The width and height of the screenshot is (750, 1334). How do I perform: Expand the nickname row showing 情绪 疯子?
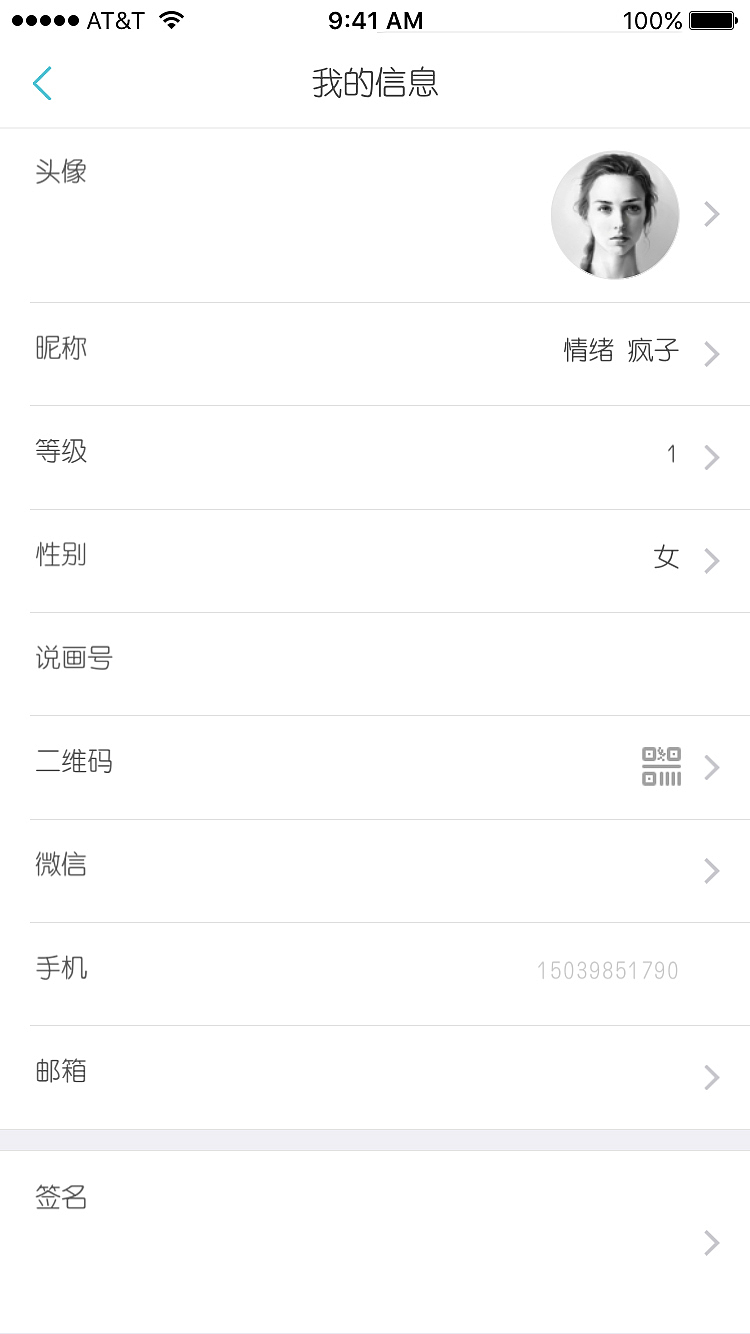pyautogui.click(x=711, y=353)
